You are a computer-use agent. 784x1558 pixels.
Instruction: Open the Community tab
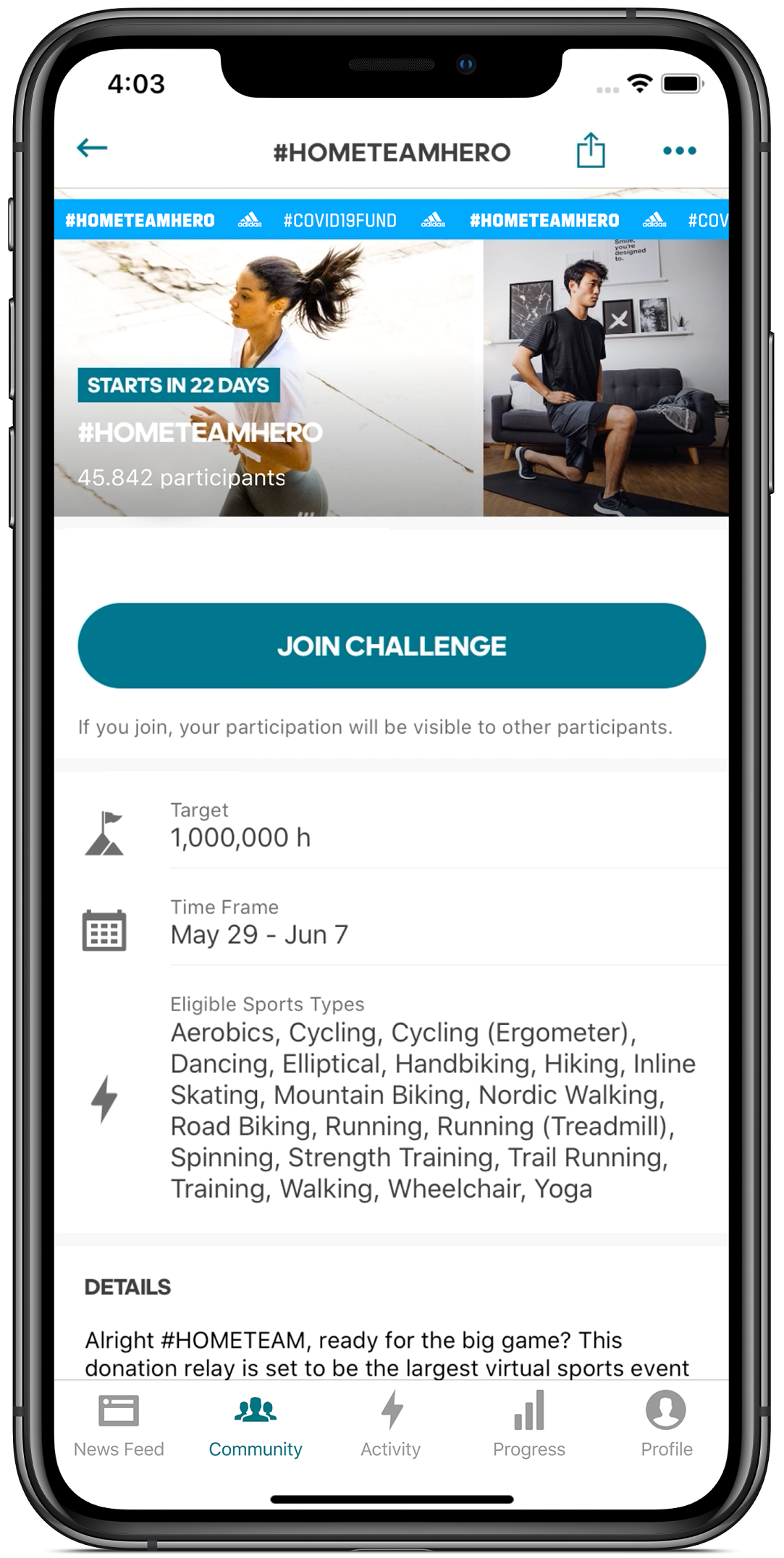(256, 1423)
